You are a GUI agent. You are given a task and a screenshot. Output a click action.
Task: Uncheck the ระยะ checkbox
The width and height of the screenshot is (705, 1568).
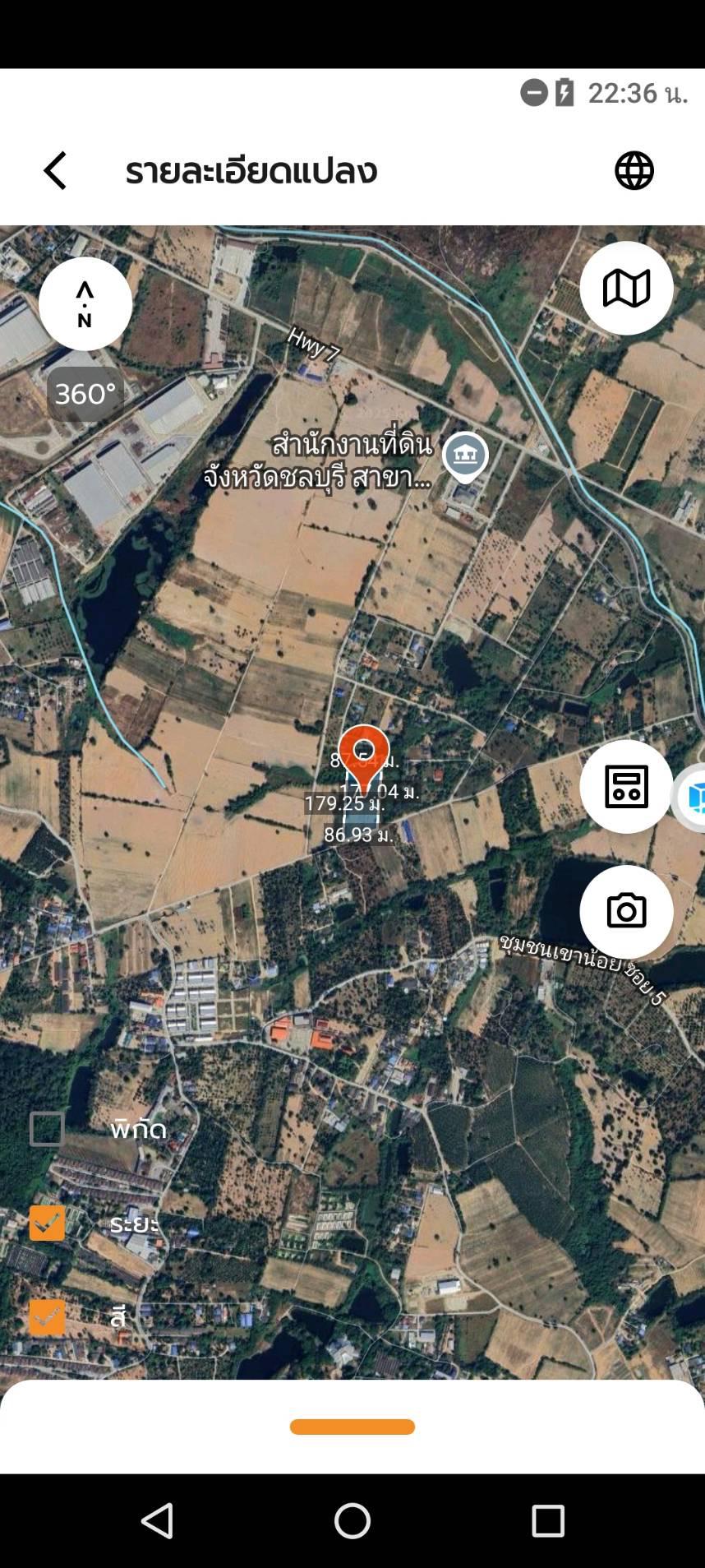(x=47, y=1223)
